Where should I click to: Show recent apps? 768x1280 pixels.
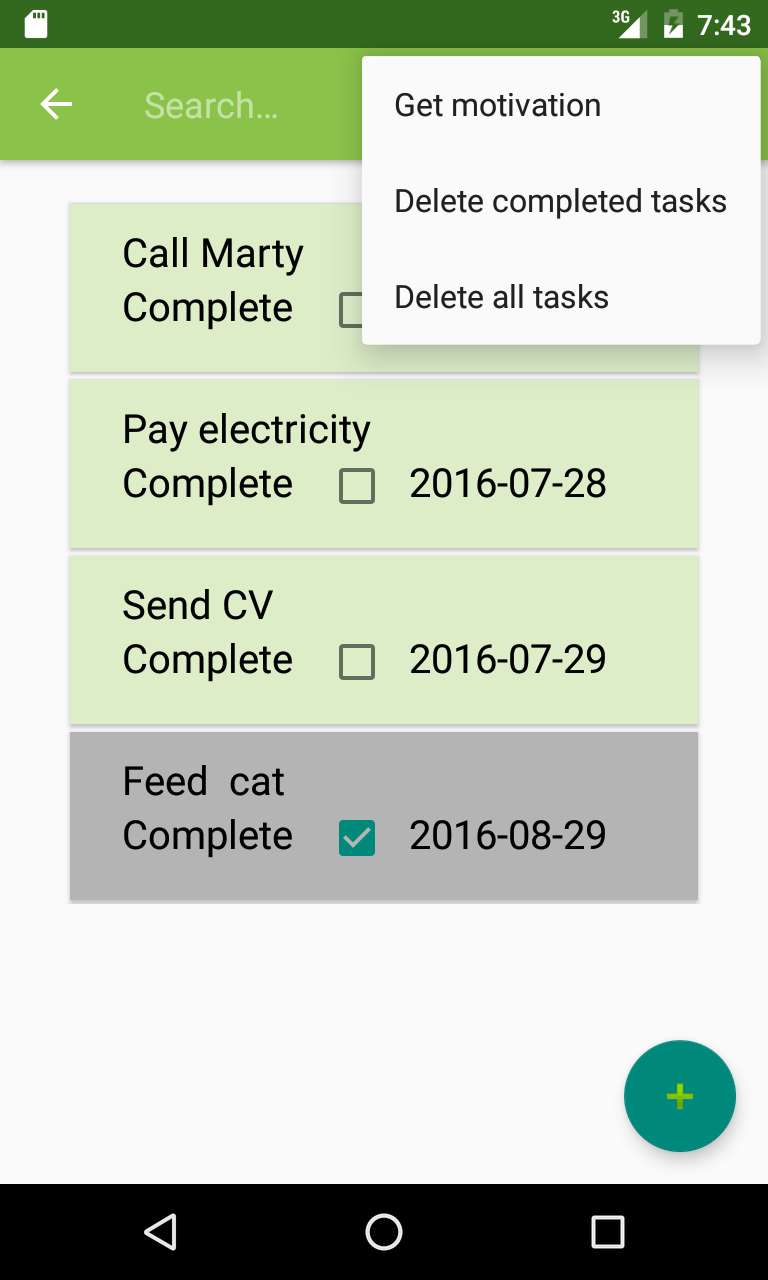[x=607, y=1232]
